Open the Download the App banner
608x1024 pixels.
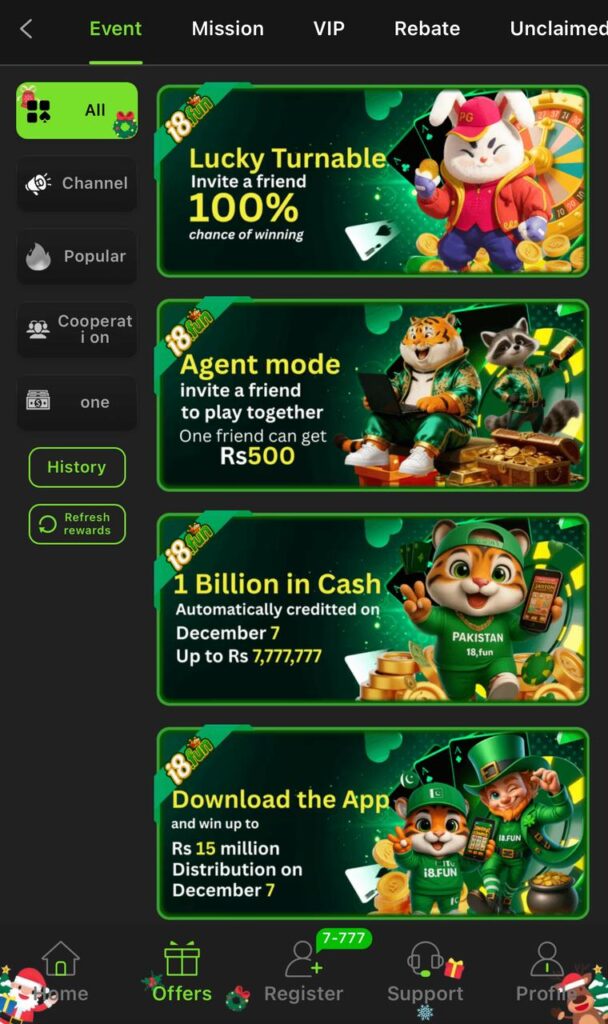[x=372, y=823]
